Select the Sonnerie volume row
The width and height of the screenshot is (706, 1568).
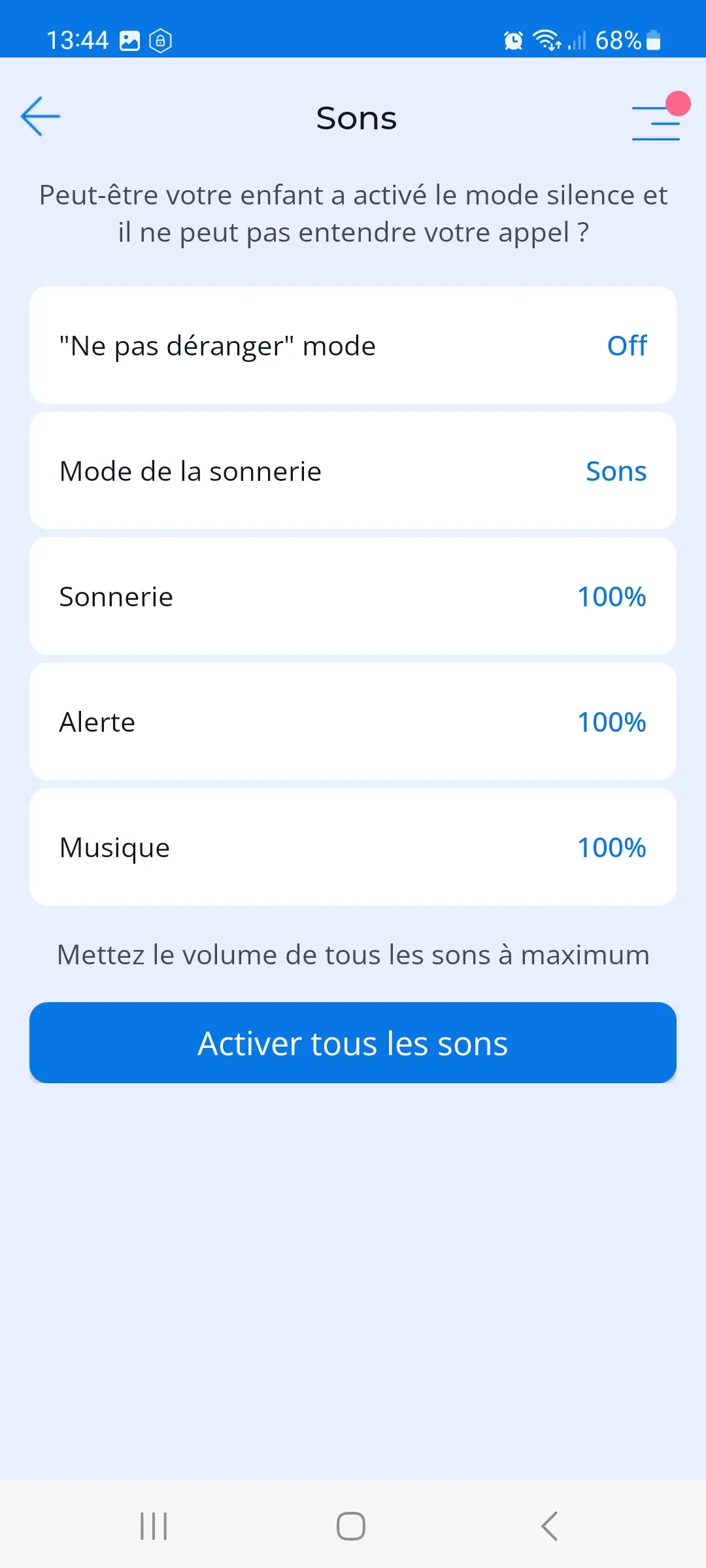[353, 596]
